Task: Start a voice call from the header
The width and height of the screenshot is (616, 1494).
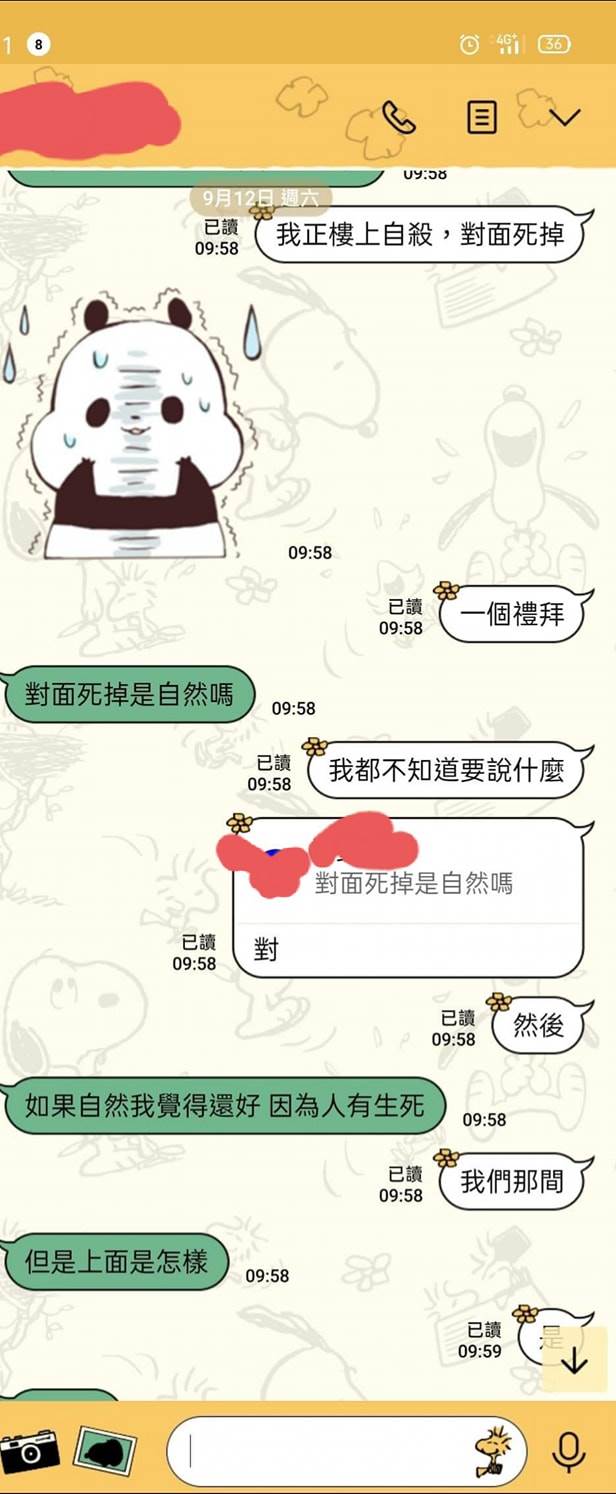Action: [x=399, y=118]
